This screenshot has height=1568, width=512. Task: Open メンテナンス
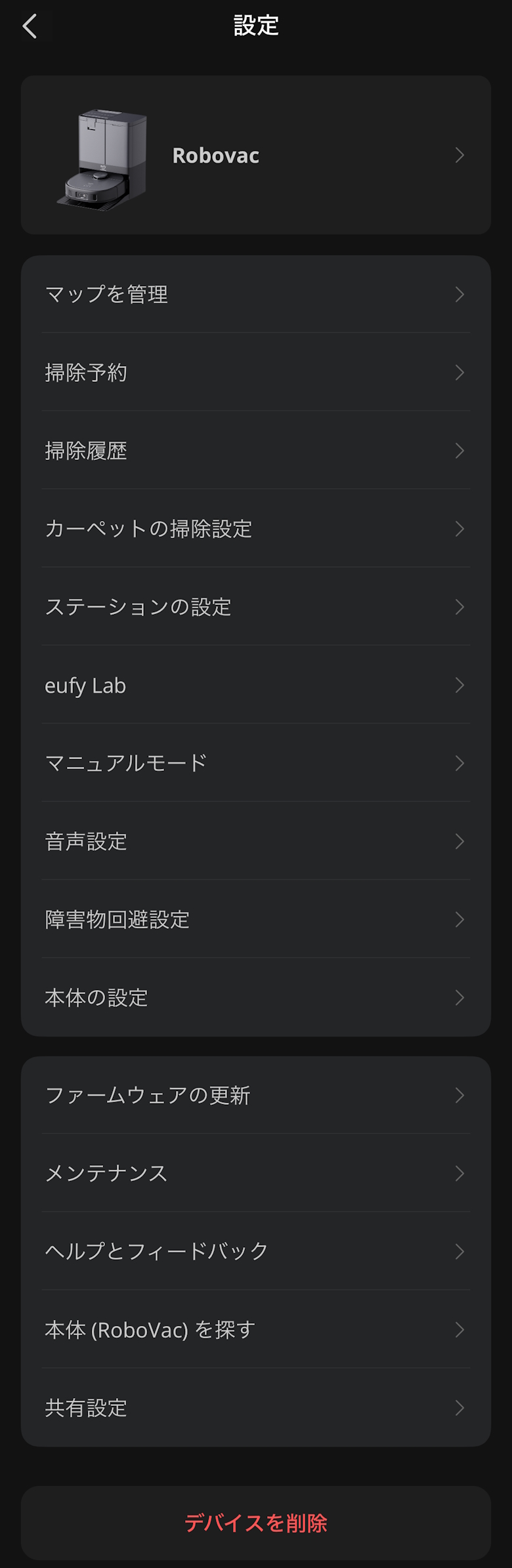256,1173
